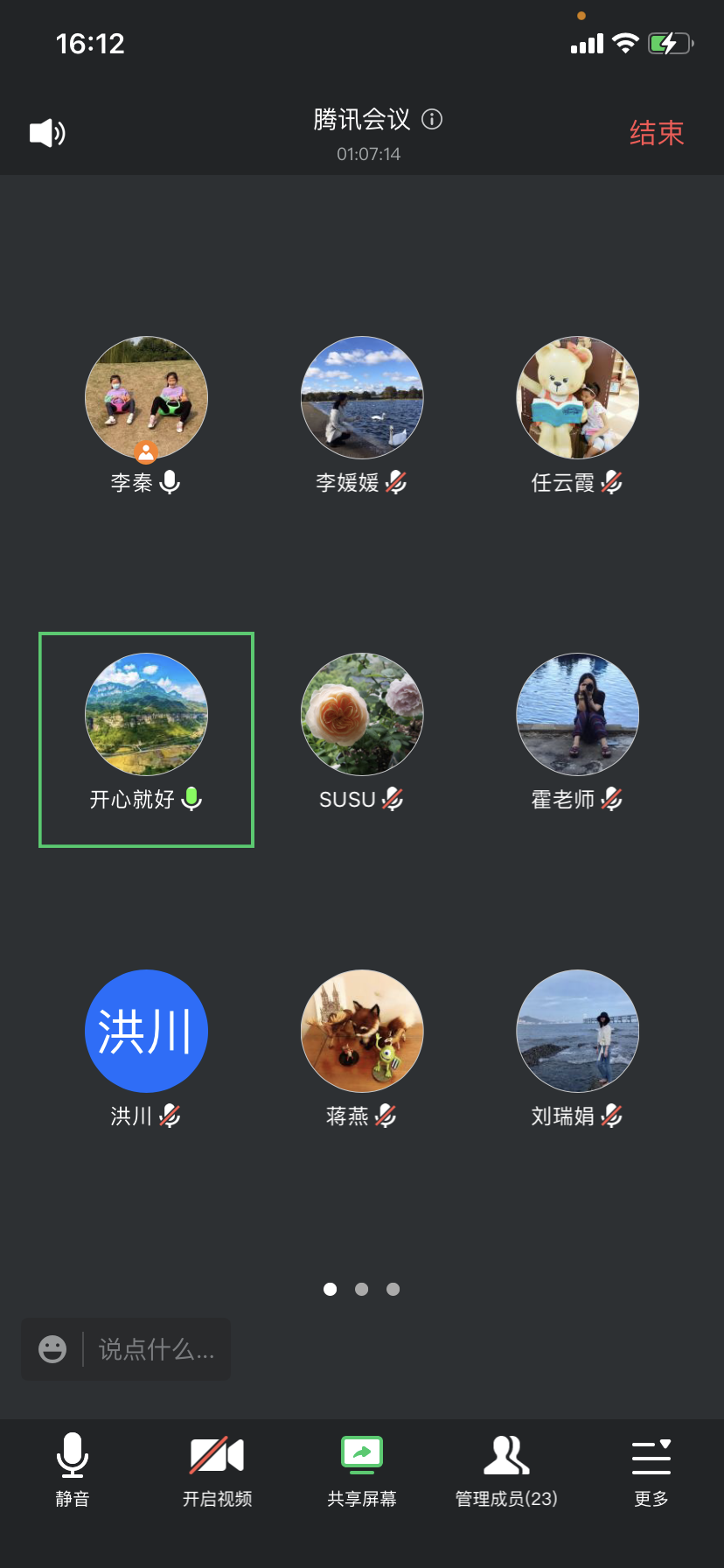End the meeting with 结束

pyautogui.click(x=657, y=133)
